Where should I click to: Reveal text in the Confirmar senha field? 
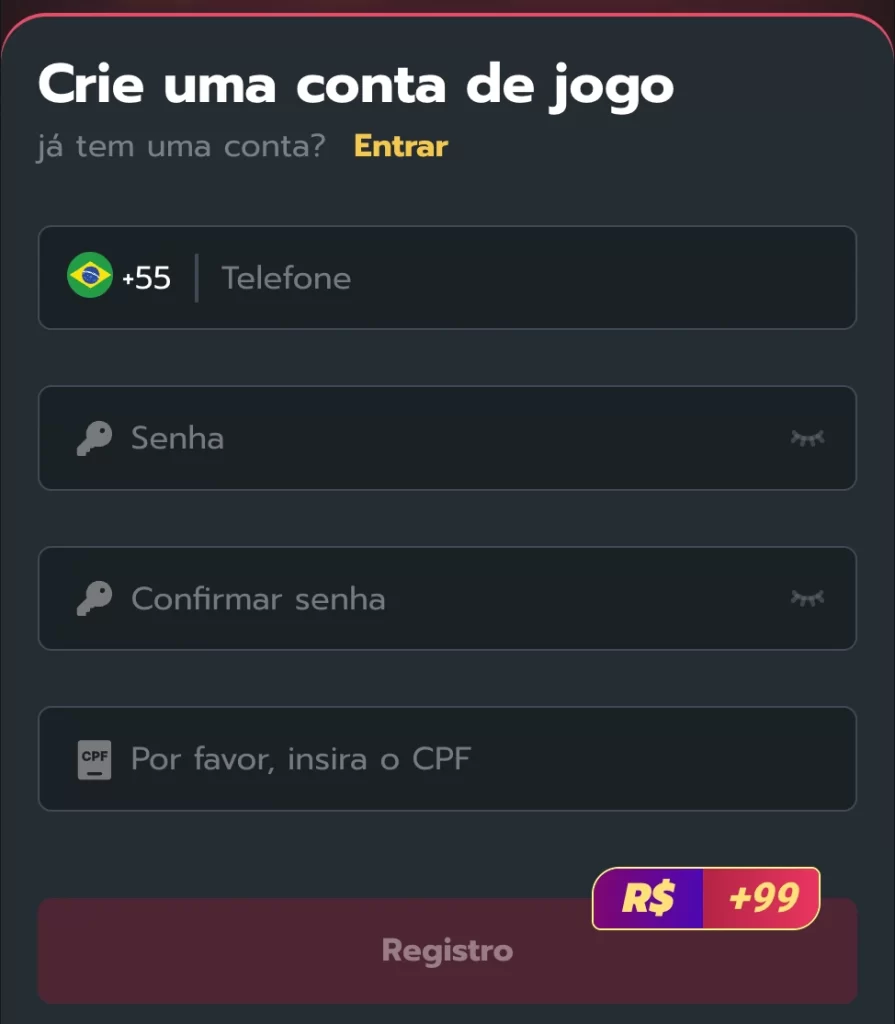tap(807, 597)
